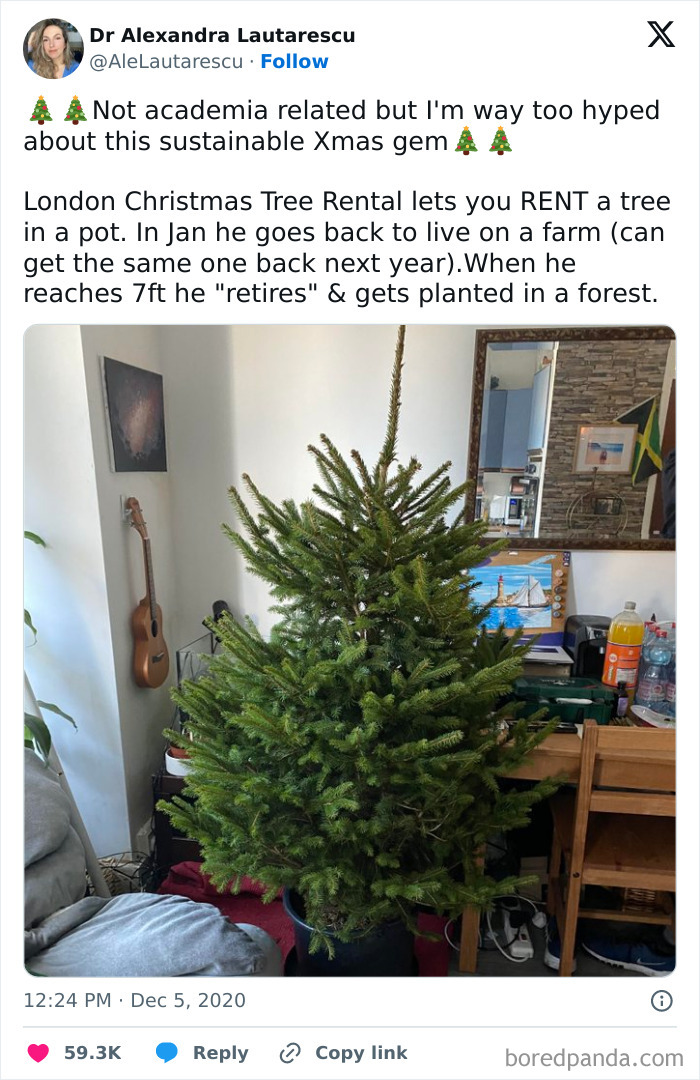This screenshot has height=1080, width=700.
Task: View this post on X via logo
Action: coord(660,35)
